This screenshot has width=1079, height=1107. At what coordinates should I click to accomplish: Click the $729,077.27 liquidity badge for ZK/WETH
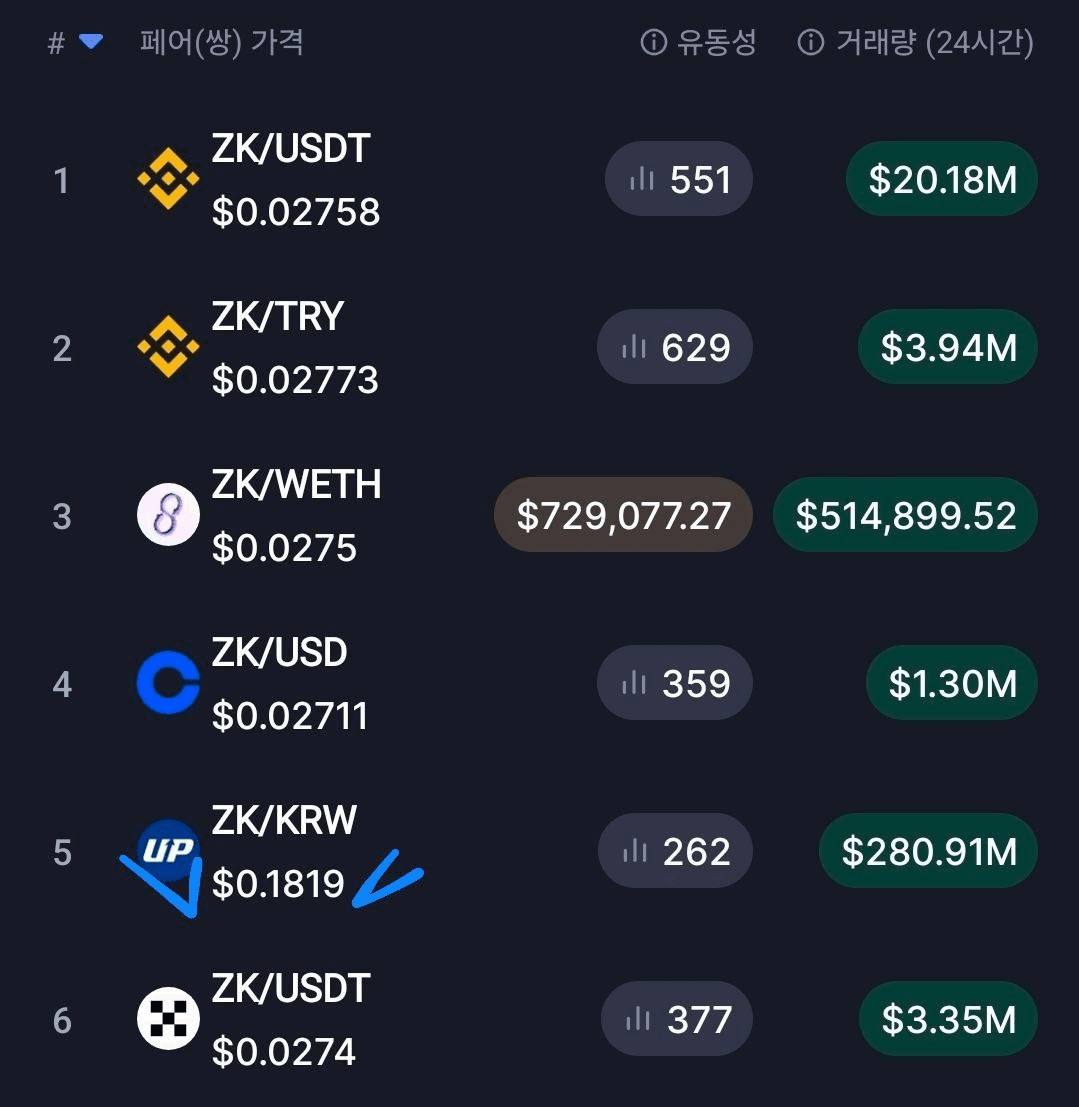(x=623, y=514)
